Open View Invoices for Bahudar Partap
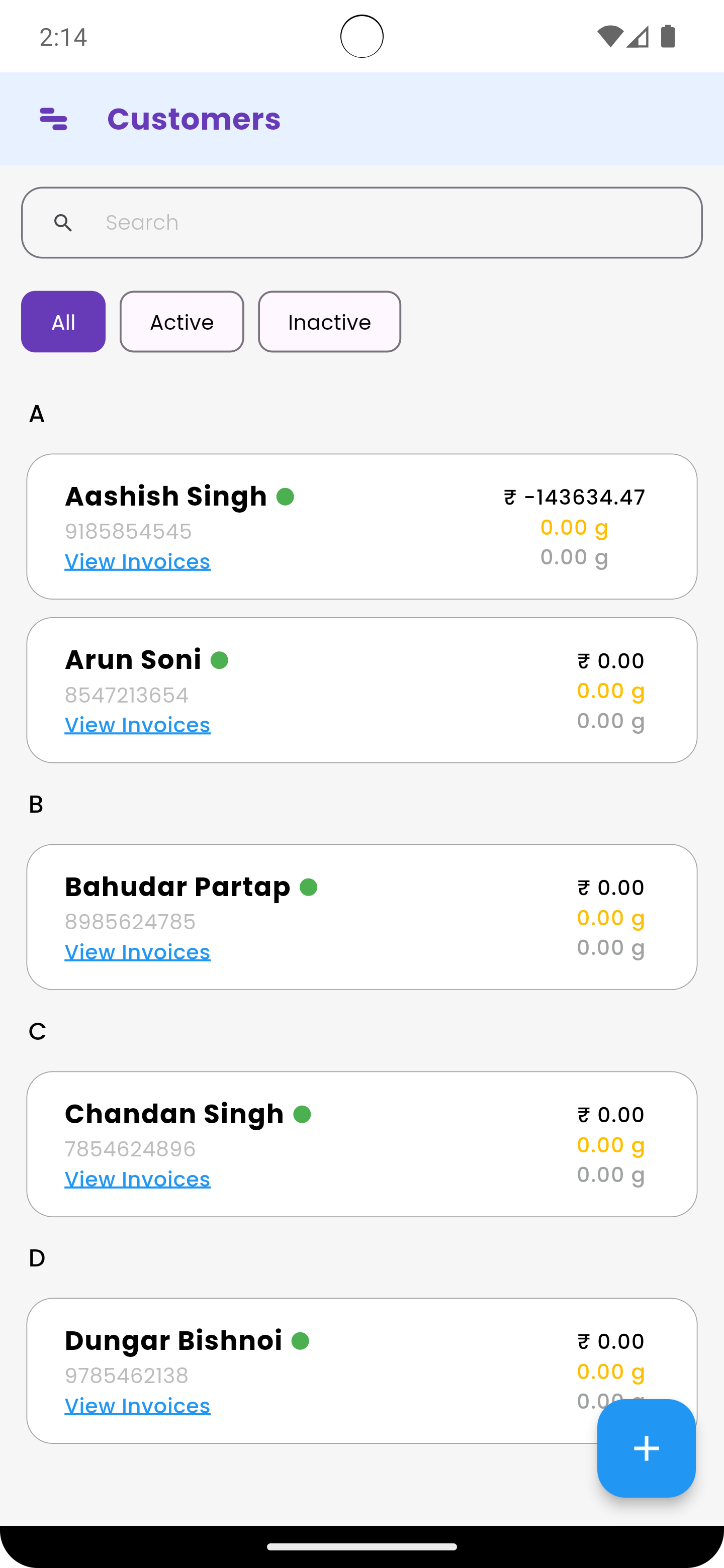Image resolution: width=724 pixels, height=1568 pixels. pos(137,951)
